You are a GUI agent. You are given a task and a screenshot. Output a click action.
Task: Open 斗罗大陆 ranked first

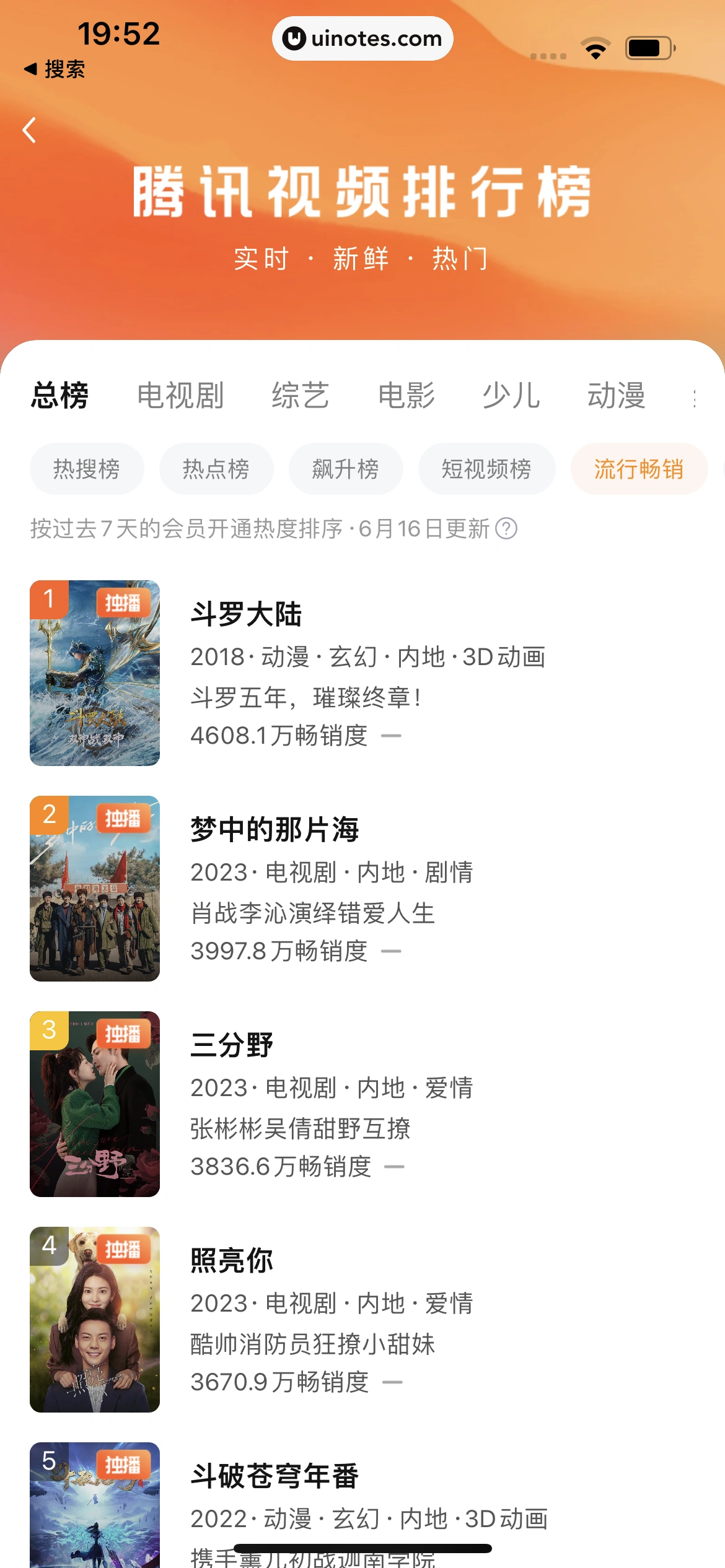click(x=246, y=614)
